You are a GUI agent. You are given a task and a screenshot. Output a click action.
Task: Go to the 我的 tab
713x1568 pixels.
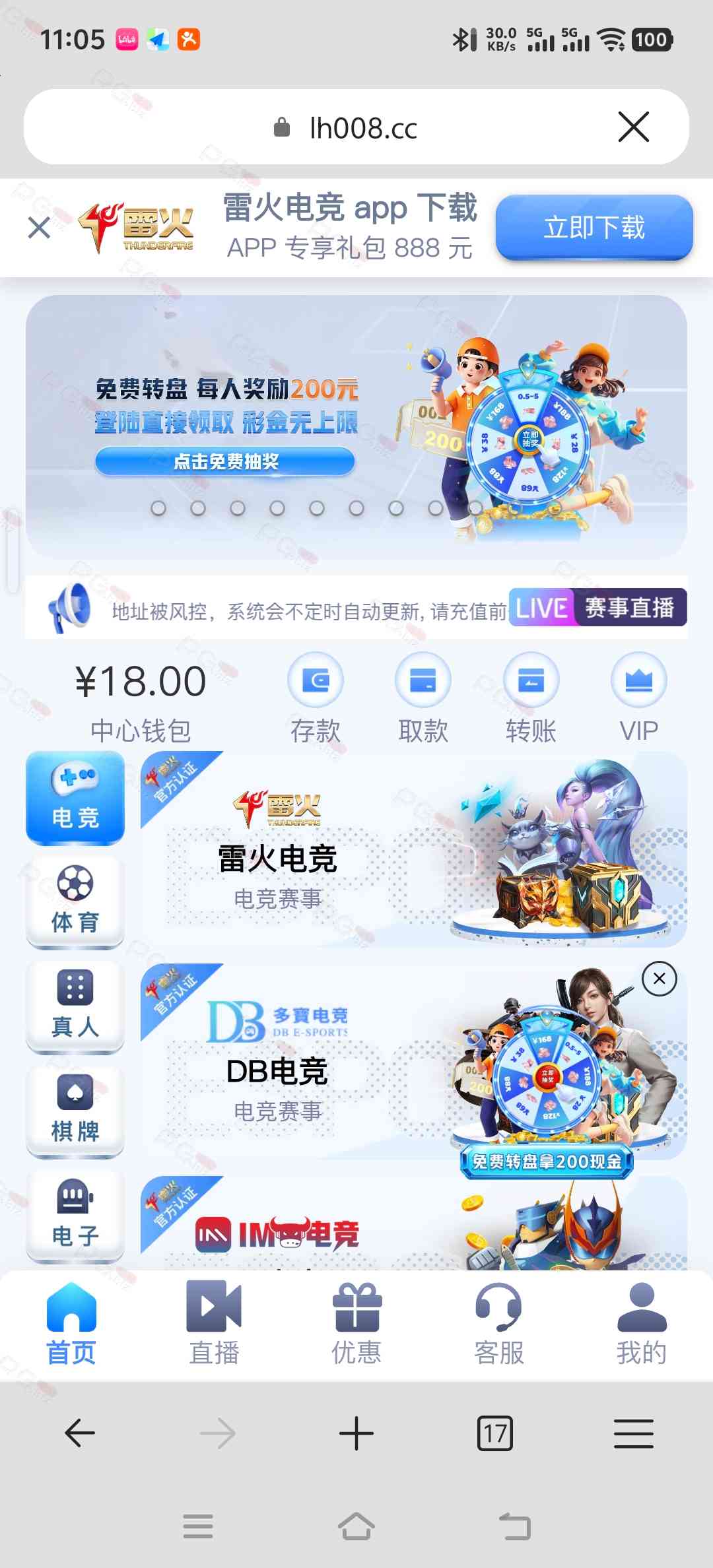pos(642,1324)
